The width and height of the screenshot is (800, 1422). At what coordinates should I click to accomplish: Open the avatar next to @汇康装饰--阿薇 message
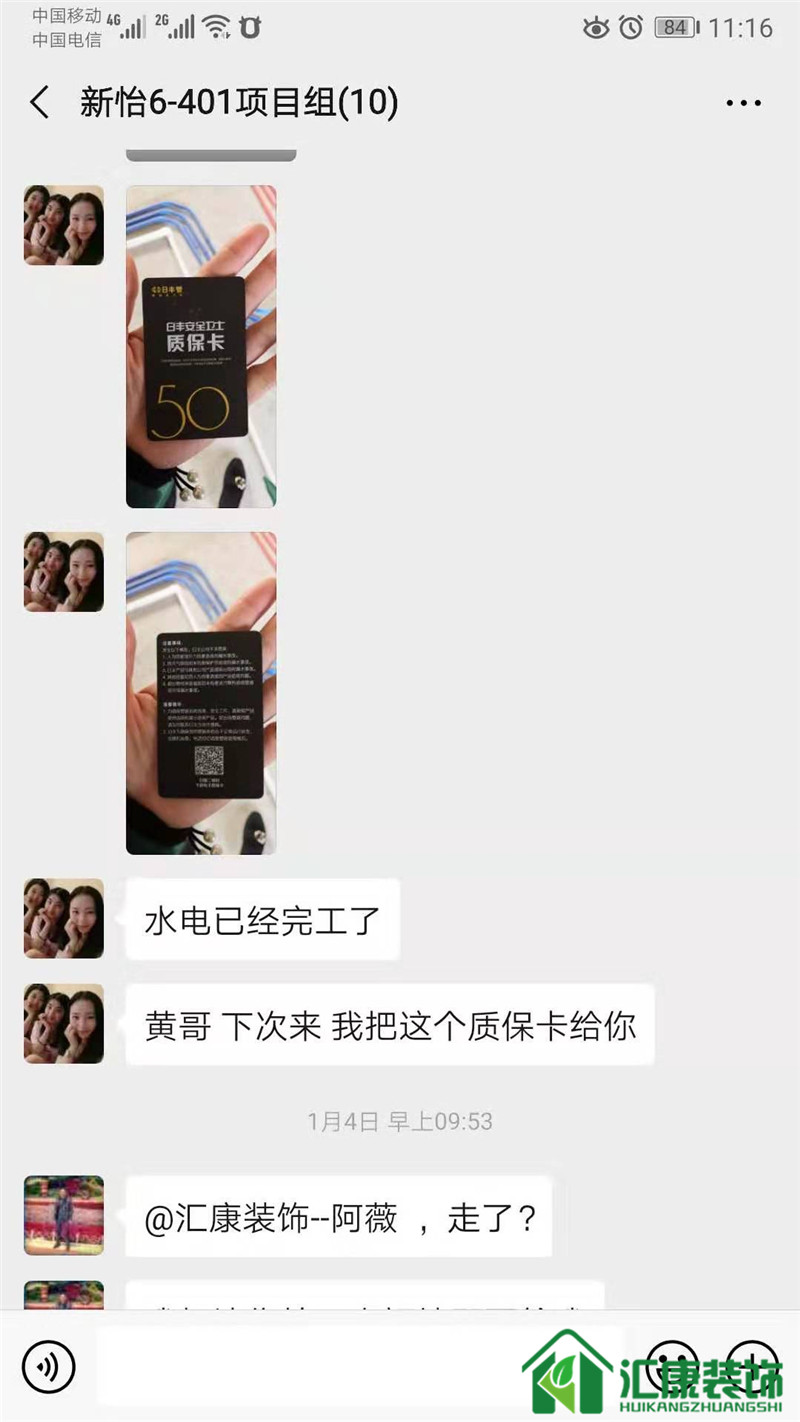pyautogui.click(x=64, y=1215)
